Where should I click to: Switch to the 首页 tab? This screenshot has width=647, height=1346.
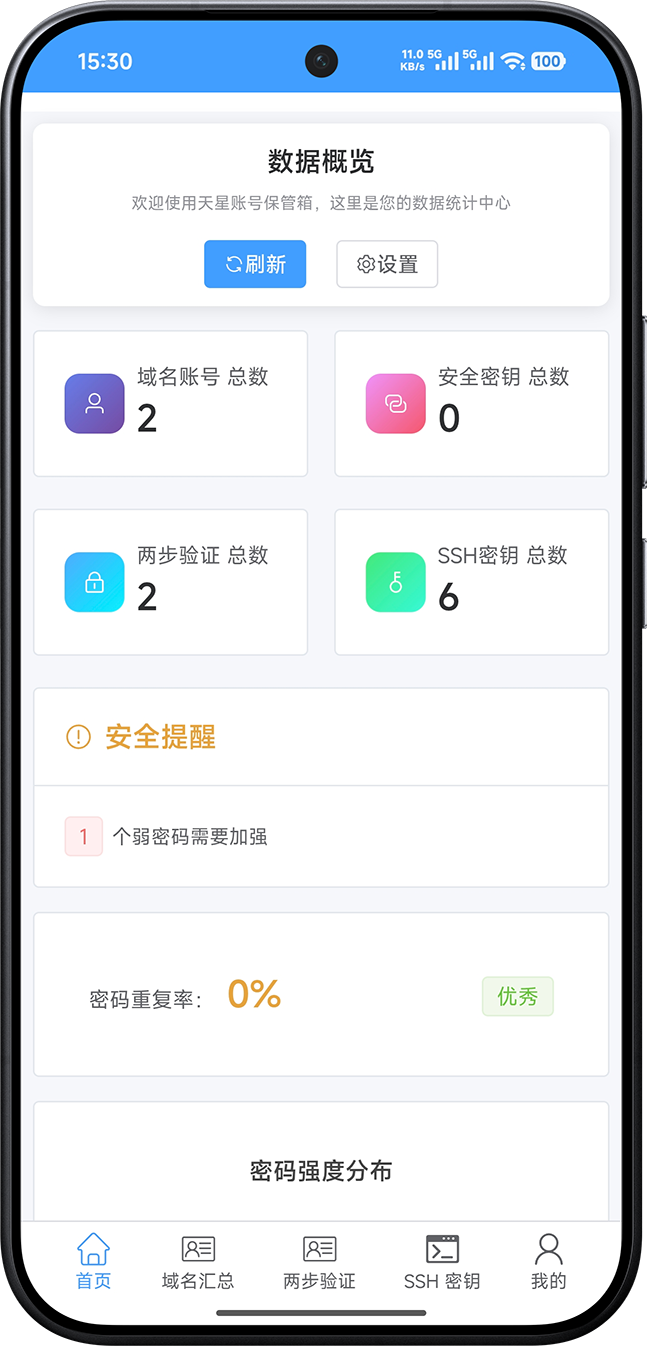coord(93,1261)
